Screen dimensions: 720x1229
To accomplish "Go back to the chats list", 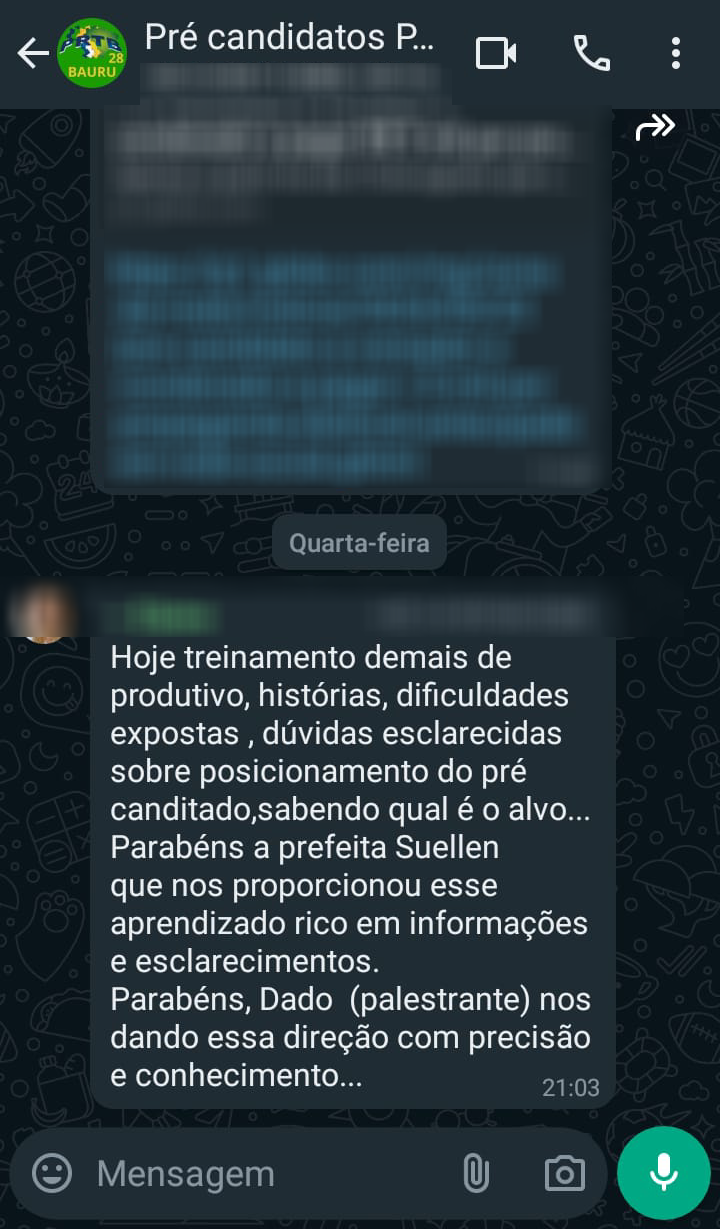I will 32,53.
